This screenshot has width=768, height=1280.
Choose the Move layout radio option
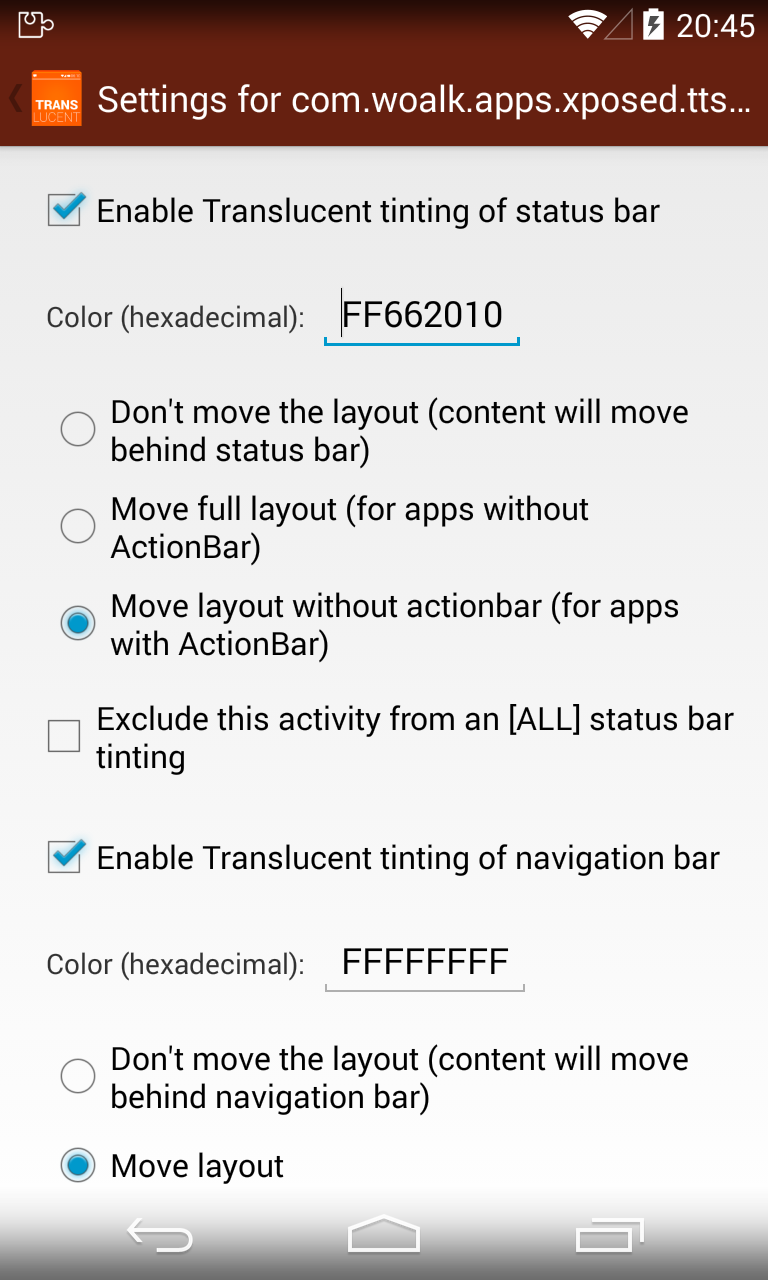78,1165
